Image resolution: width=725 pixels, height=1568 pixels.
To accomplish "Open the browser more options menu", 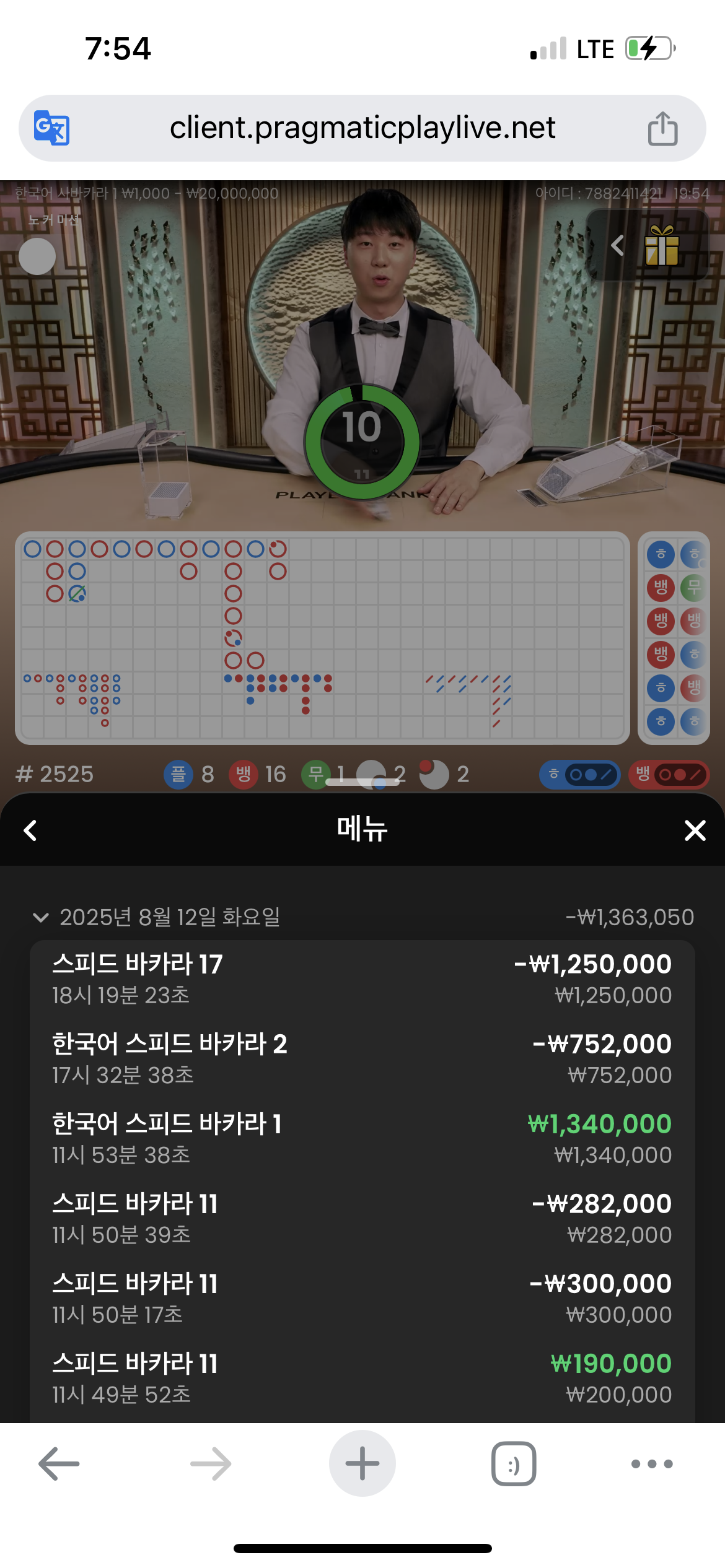I will (x=651, y=1464).
